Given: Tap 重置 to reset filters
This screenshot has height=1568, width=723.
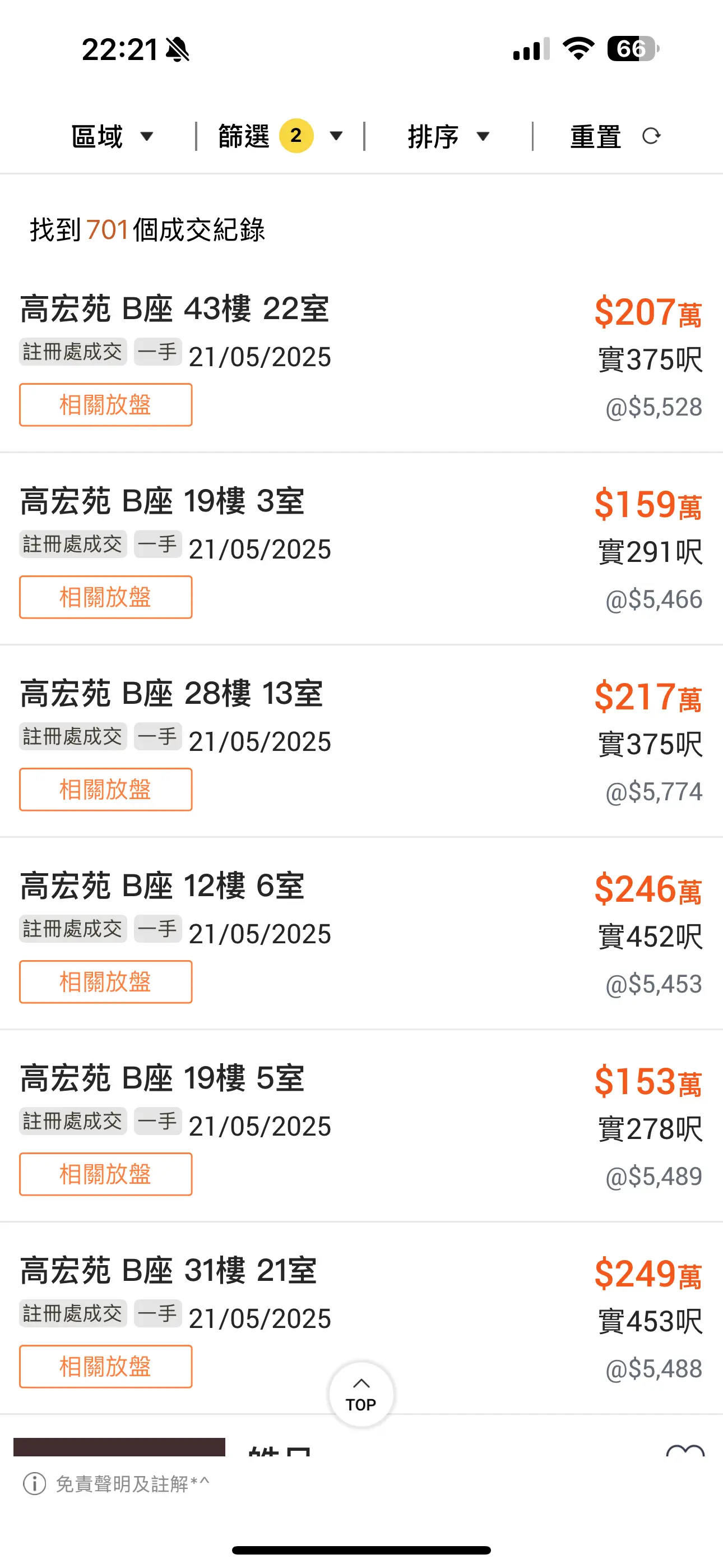Looking at the screenshot, I should [615, 136].
